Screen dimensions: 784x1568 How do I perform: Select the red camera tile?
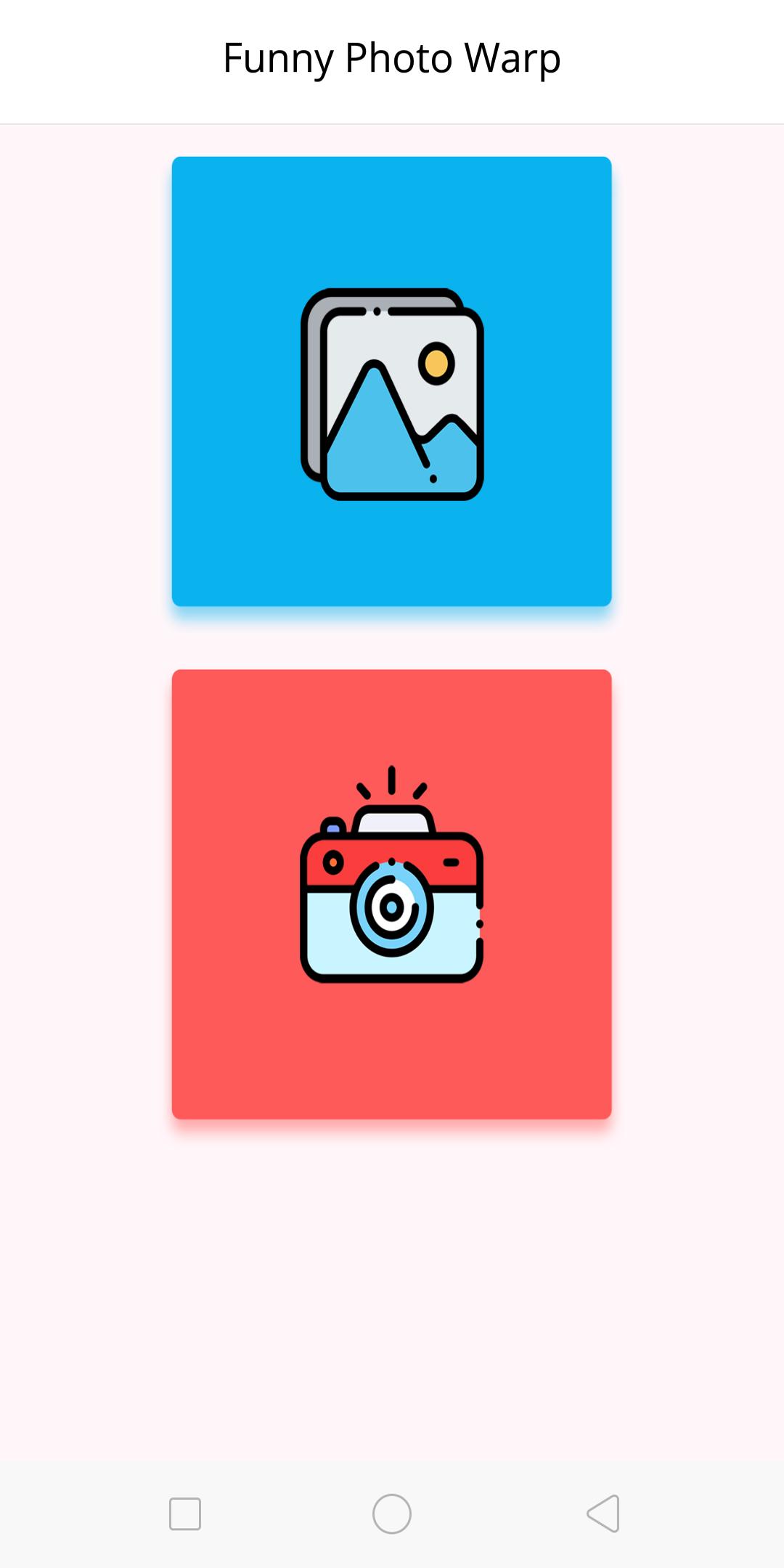pyautogui.click(x=391, y=894)
